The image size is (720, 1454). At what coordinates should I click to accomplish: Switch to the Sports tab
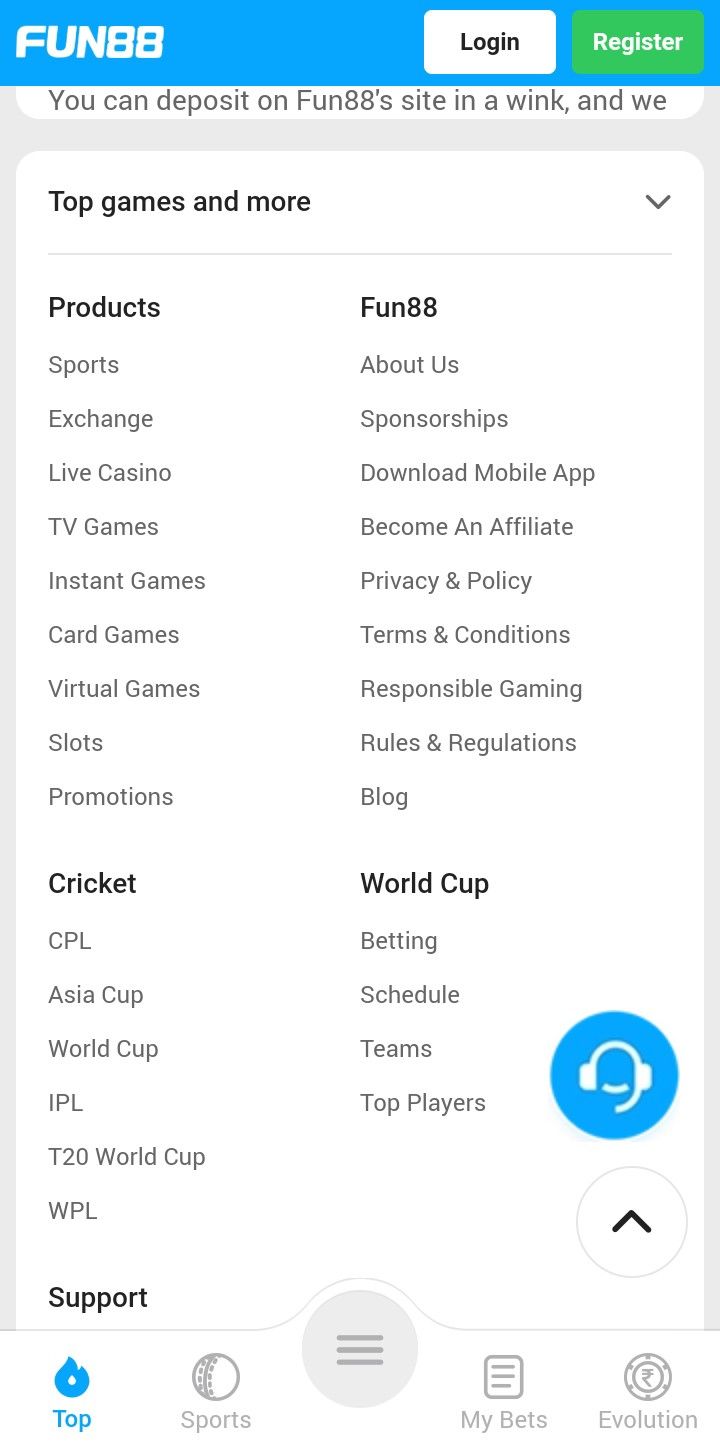tap(216, 1392)
